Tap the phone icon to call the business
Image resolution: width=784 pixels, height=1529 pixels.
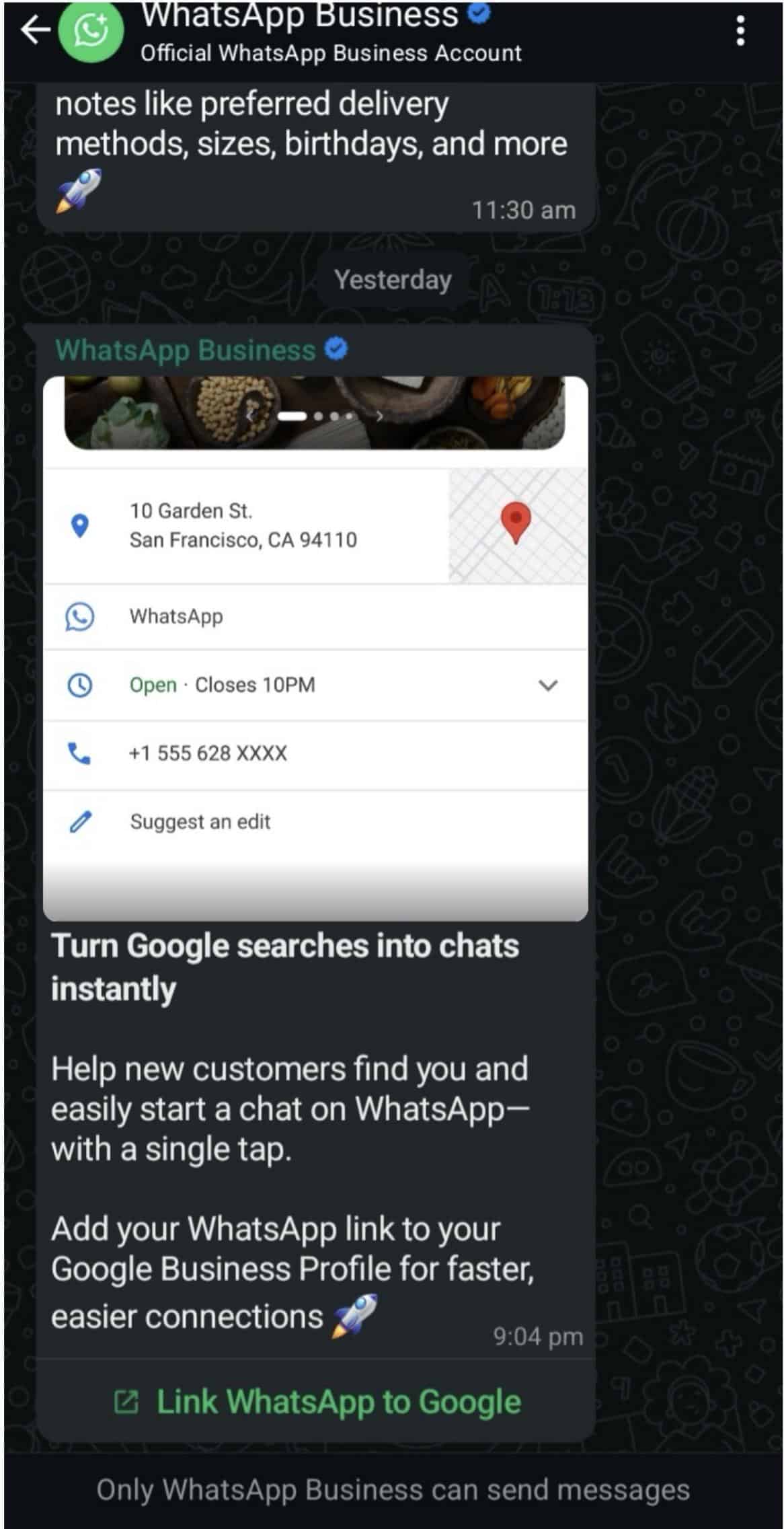pos(79,753)
